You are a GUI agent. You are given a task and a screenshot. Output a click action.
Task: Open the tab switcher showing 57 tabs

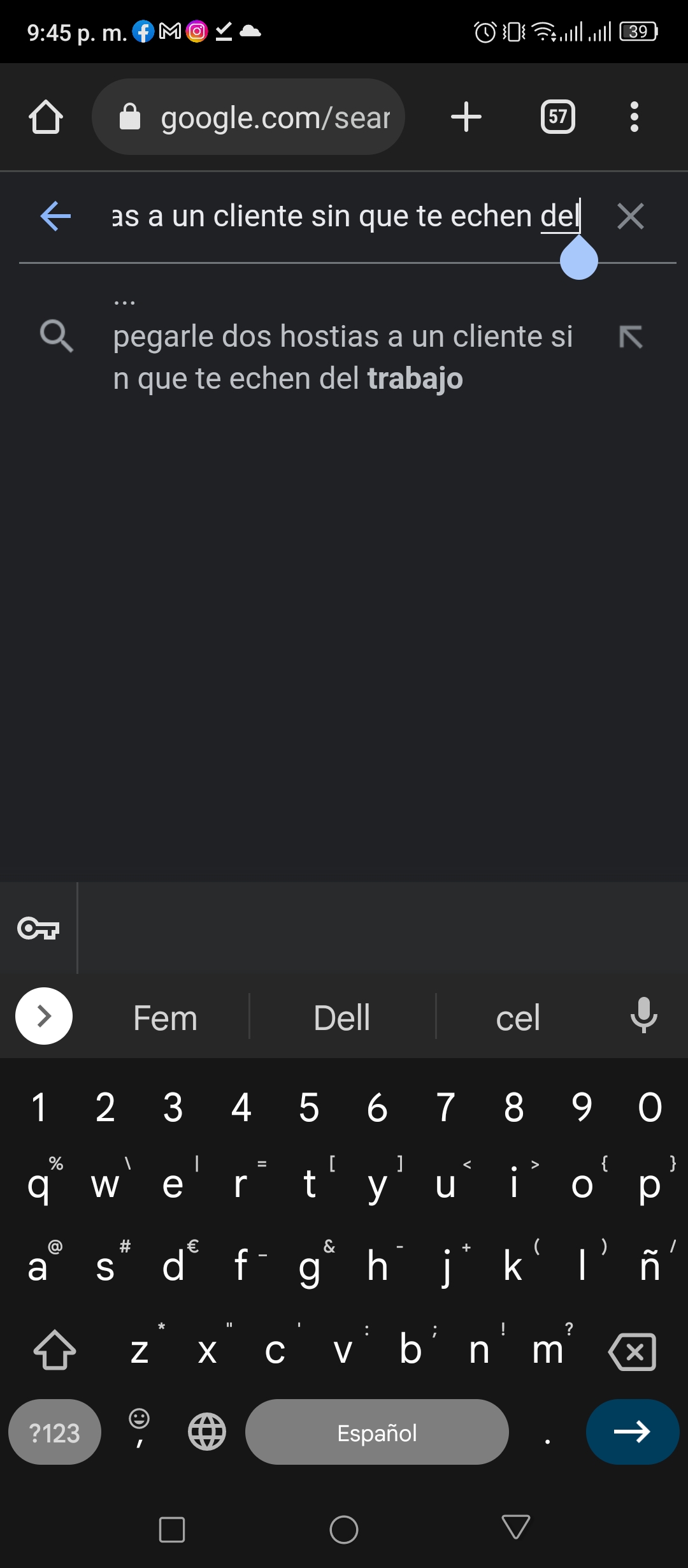click(x=558, y=117)
